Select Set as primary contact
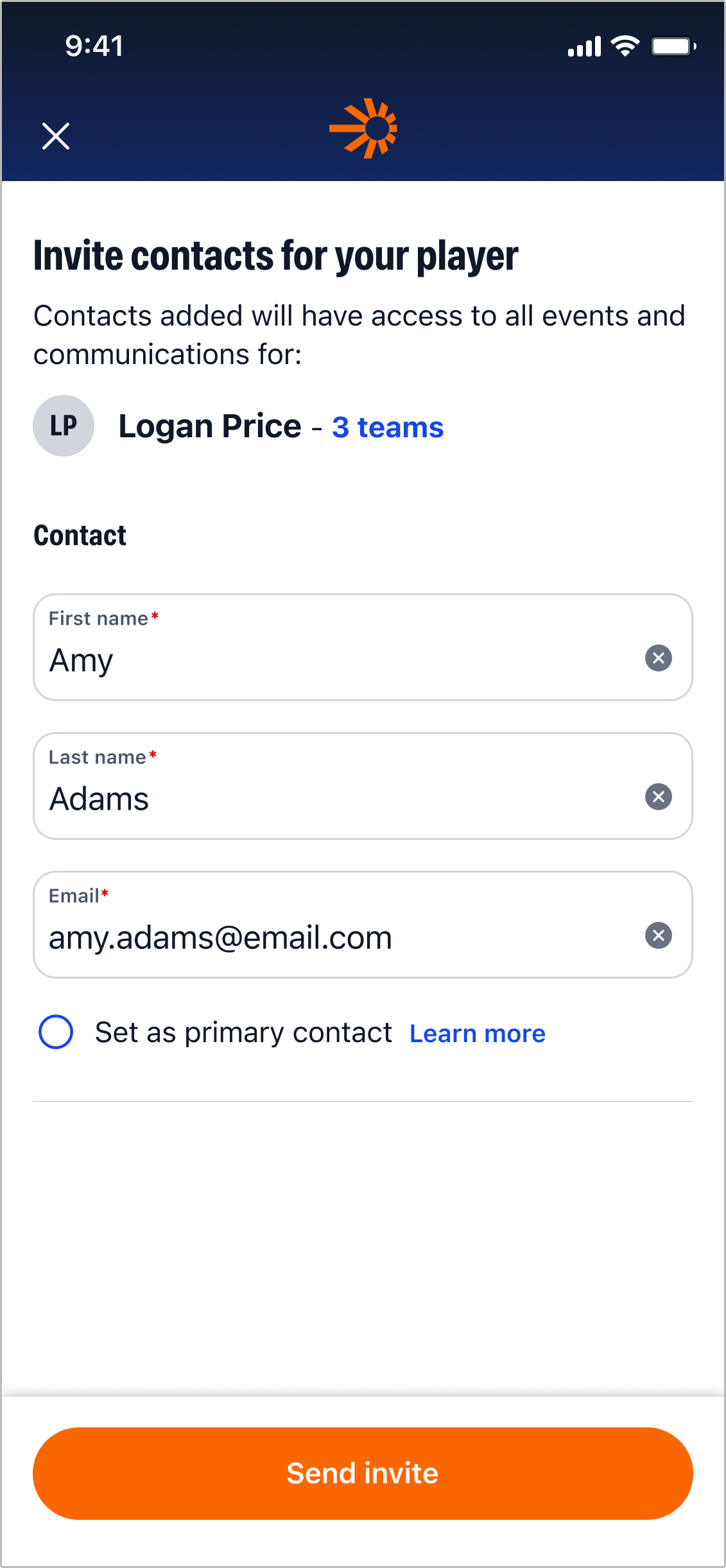The height and width of the screenshot is (1568, 726). tap(56, 1032)
